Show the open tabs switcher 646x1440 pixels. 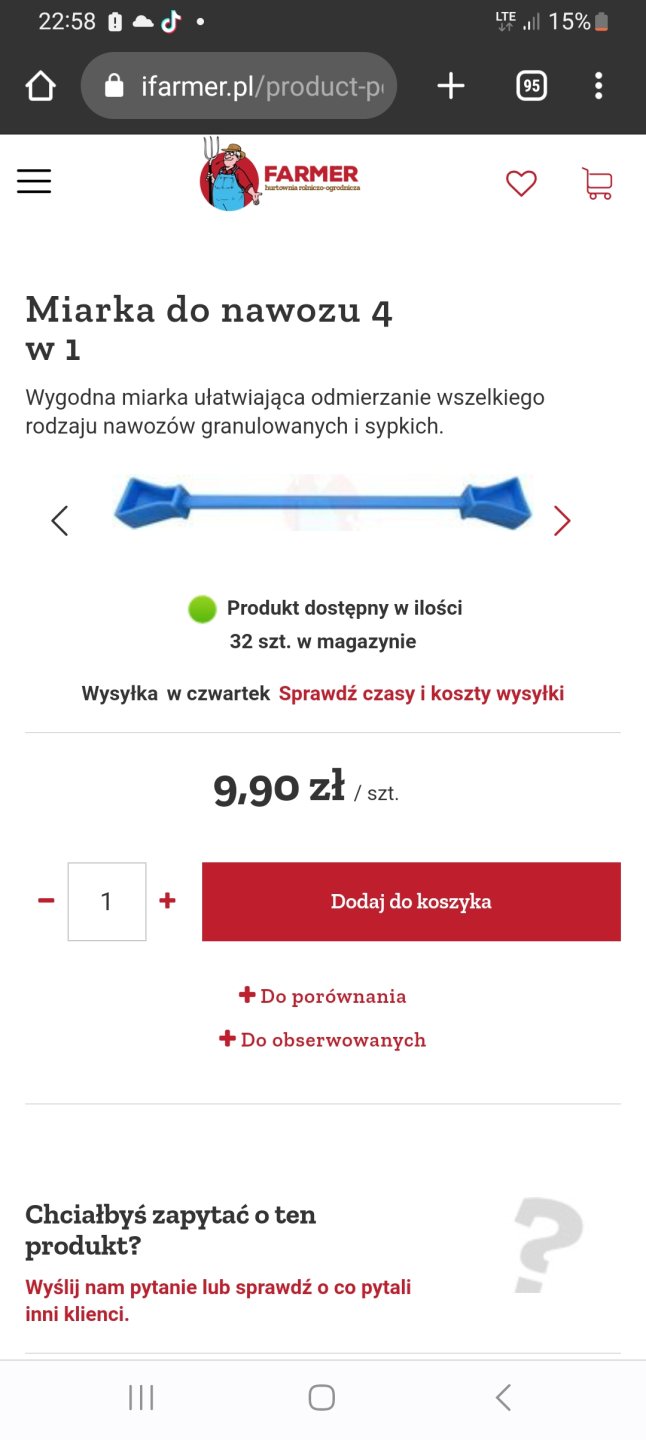pos(531,87)
